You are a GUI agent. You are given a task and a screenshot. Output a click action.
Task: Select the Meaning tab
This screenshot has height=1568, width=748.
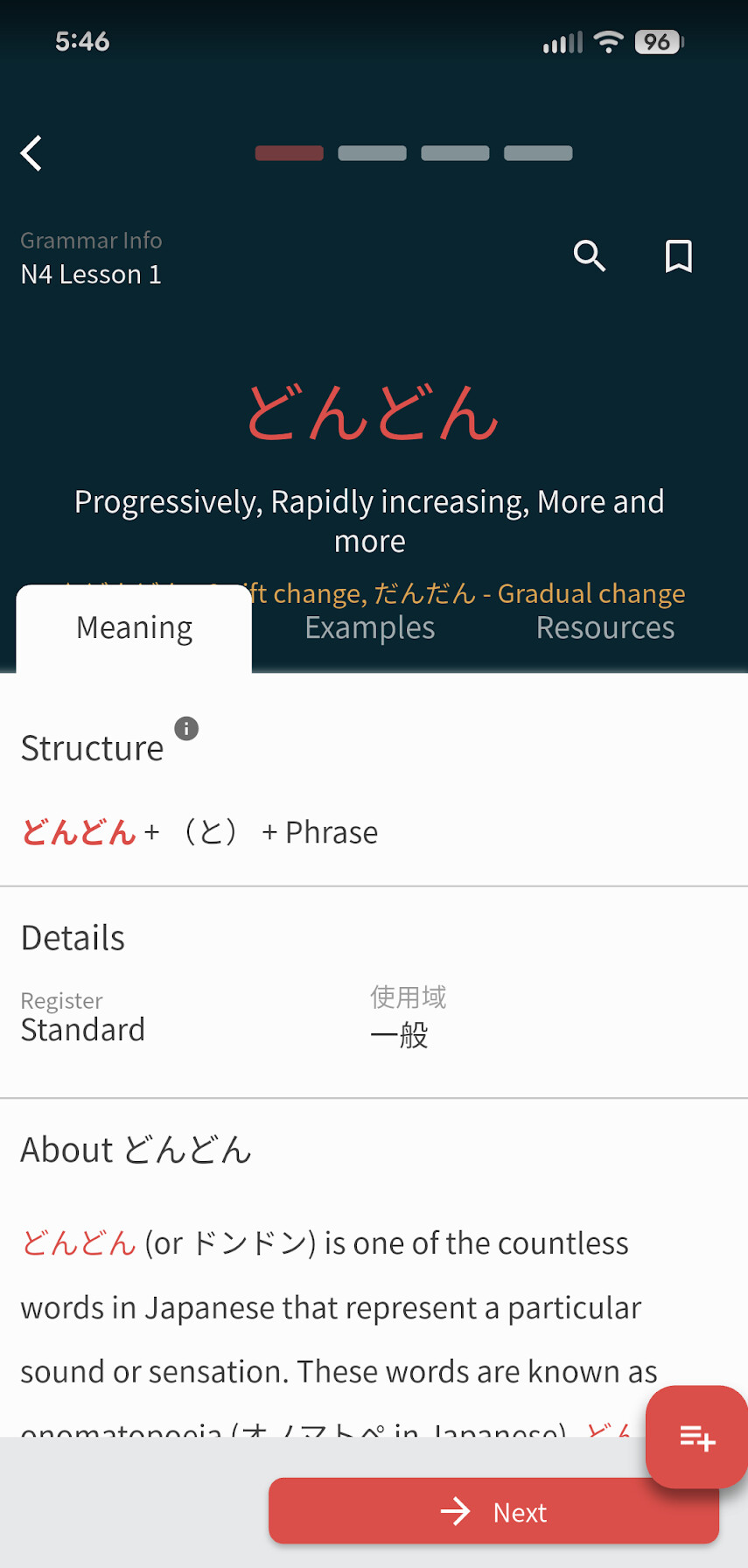click(x=134, y=628)
